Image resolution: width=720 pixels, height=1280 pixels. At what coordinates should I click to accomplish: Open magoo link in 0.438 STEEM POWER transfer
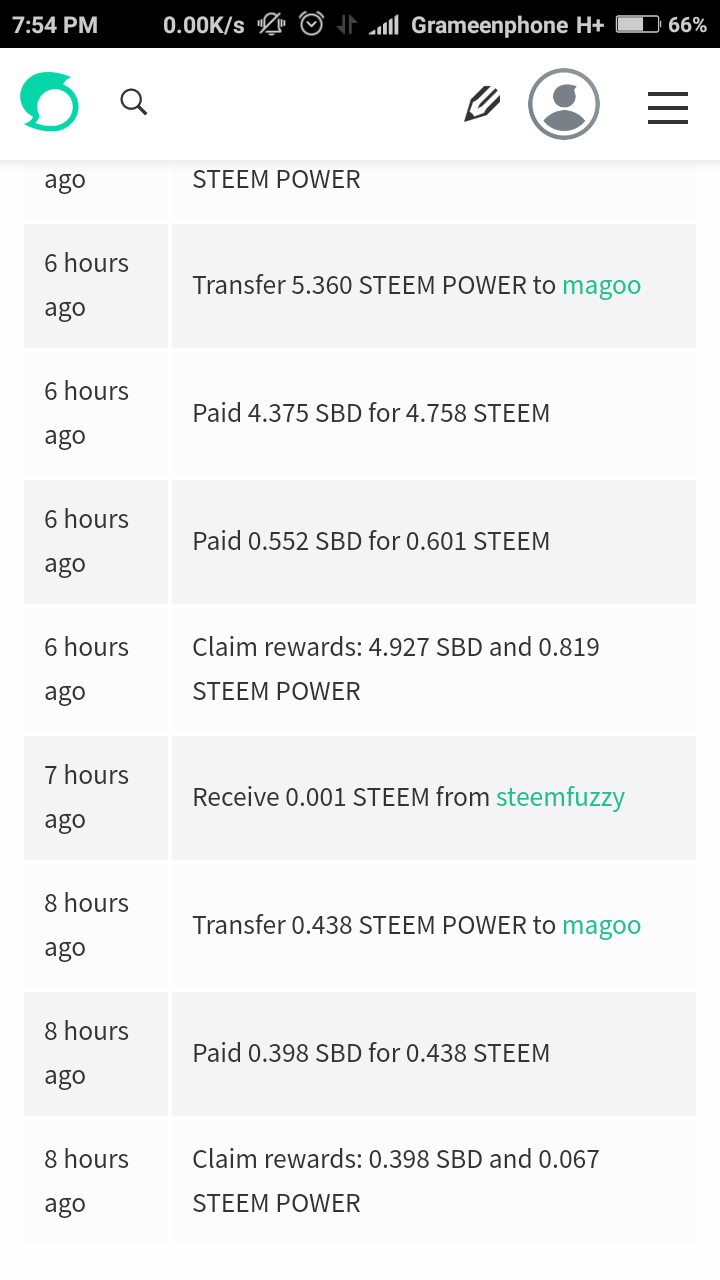point(602,925)
